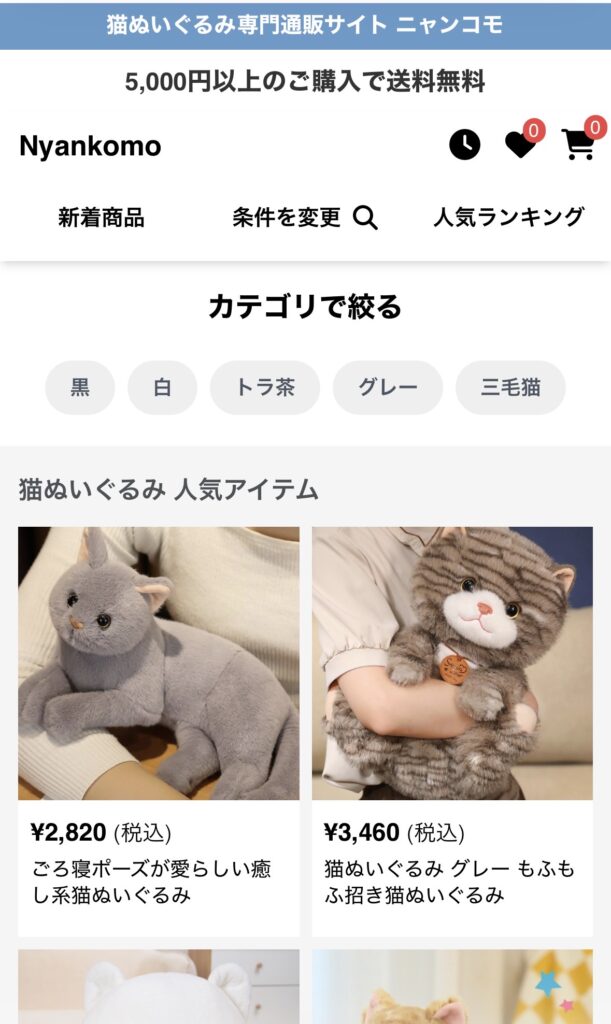This screenshot has height=1024, width=611.
Task: Filter by 白 category chip
Action: [162, 388]
